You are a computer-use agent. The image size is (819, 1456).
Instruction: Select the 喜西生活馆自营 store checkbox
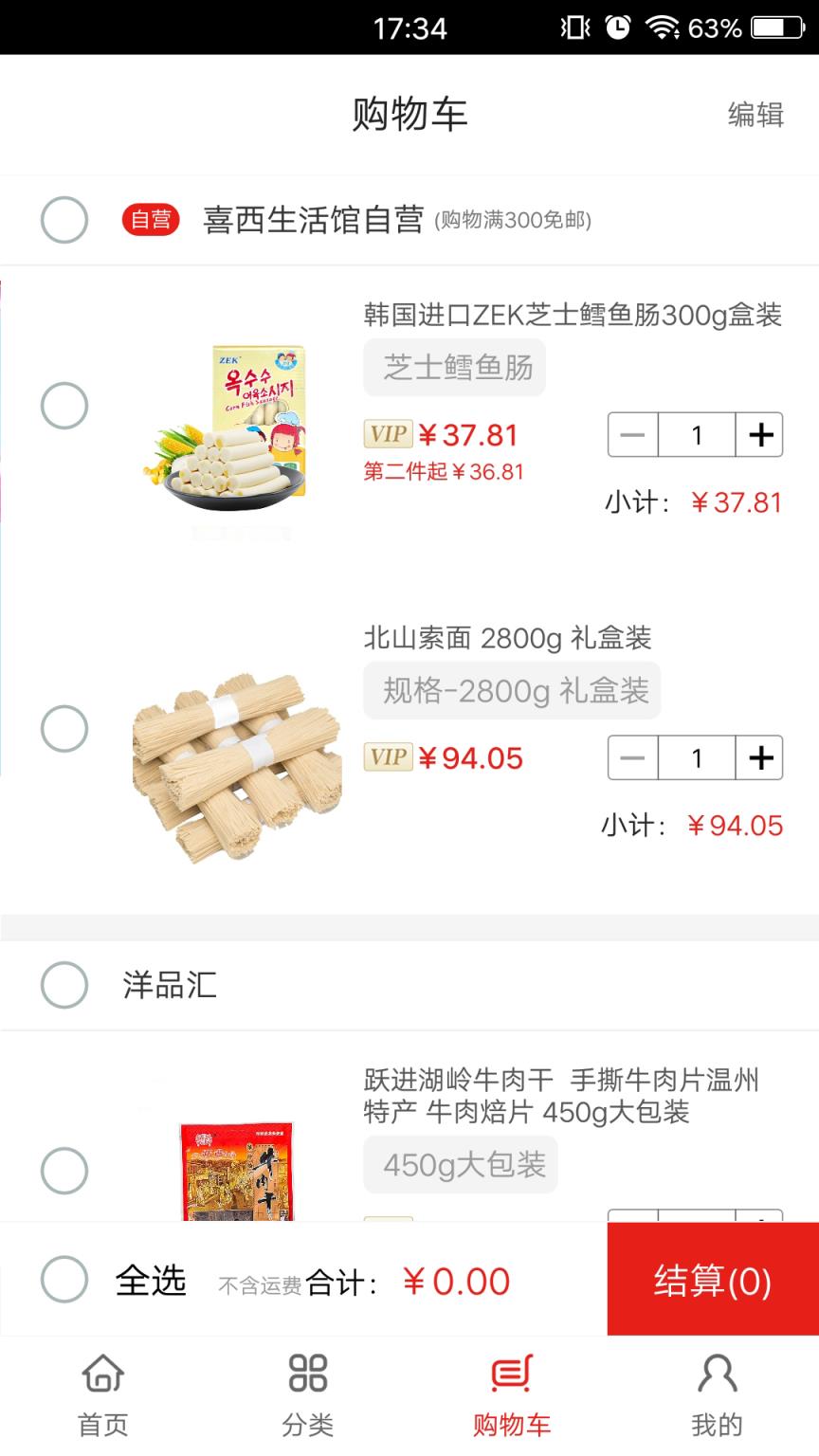(x=64, y=220)
